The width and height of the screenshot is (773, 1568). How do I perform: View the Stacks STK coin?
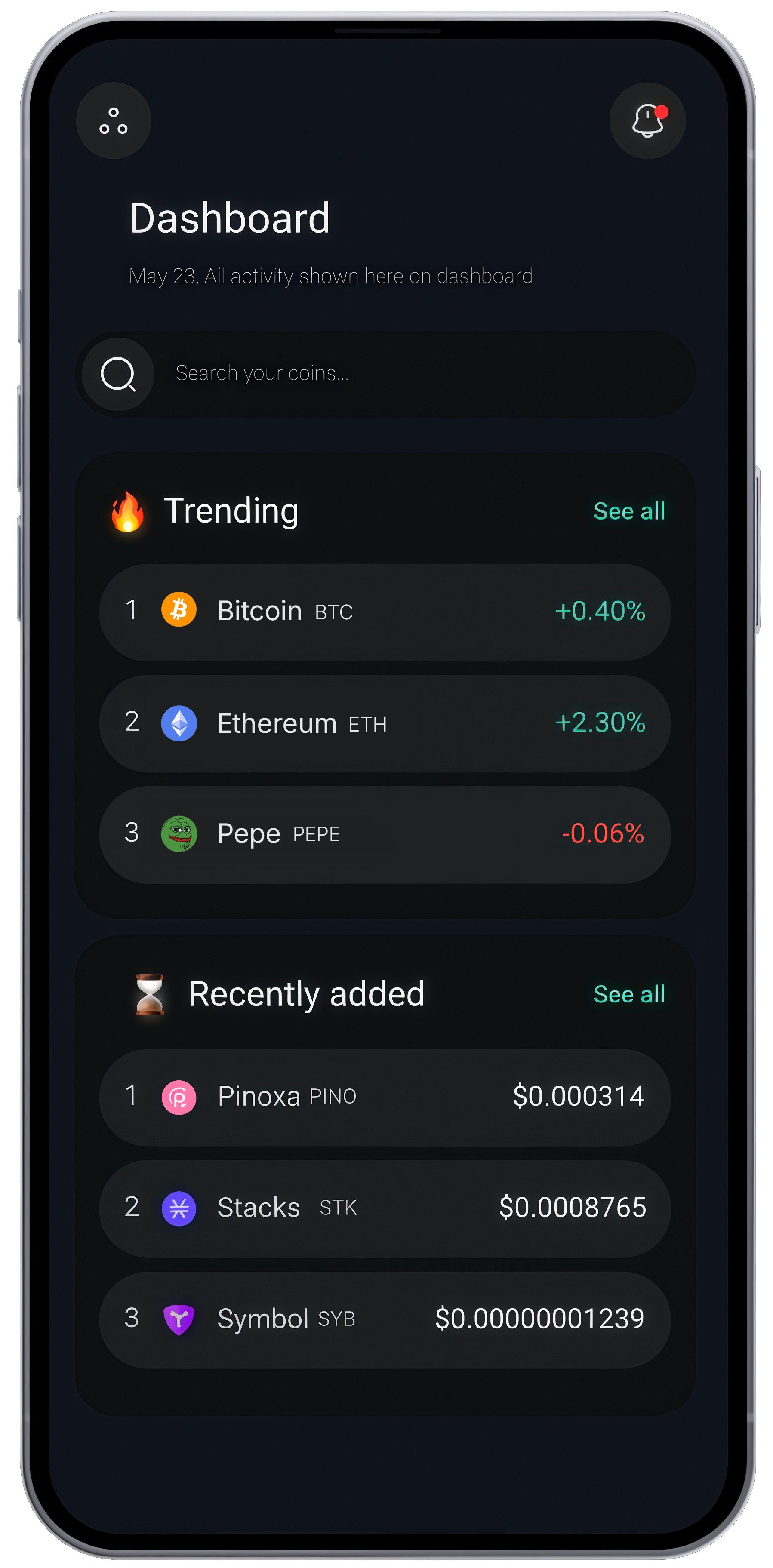[x=385, y=1209]
